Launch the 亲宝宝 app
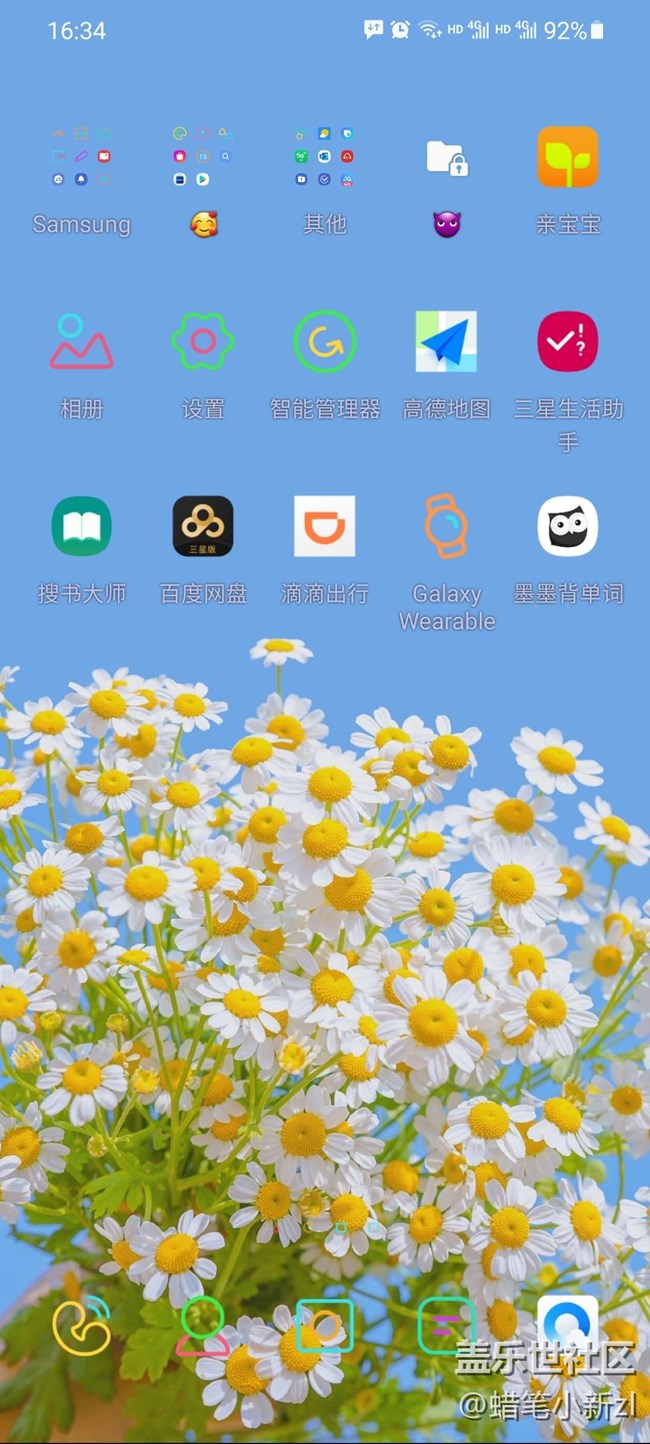650x1444 pixels. click(567, 158)
